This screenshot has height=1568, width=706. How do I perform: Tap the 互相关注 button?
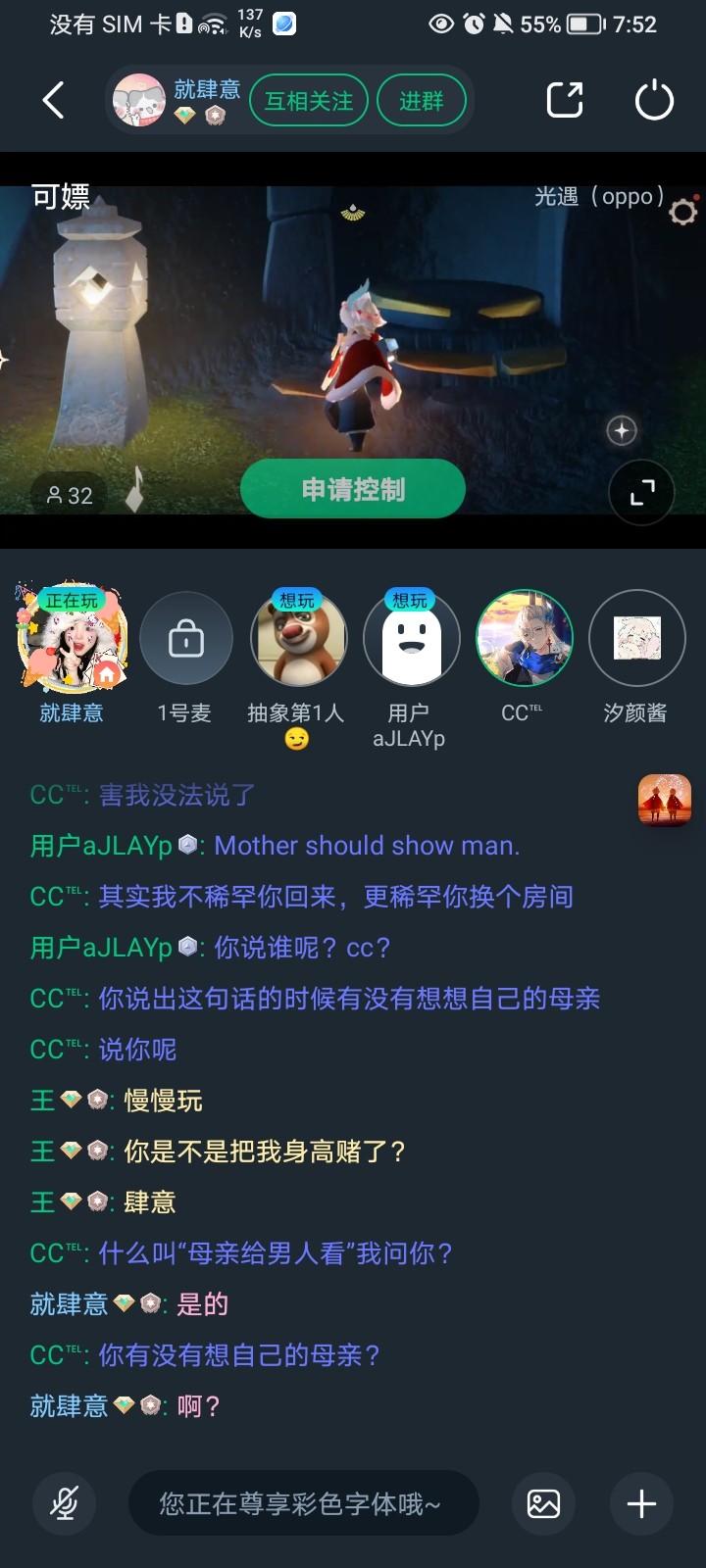pyautogui.click(x=309, y=101)
